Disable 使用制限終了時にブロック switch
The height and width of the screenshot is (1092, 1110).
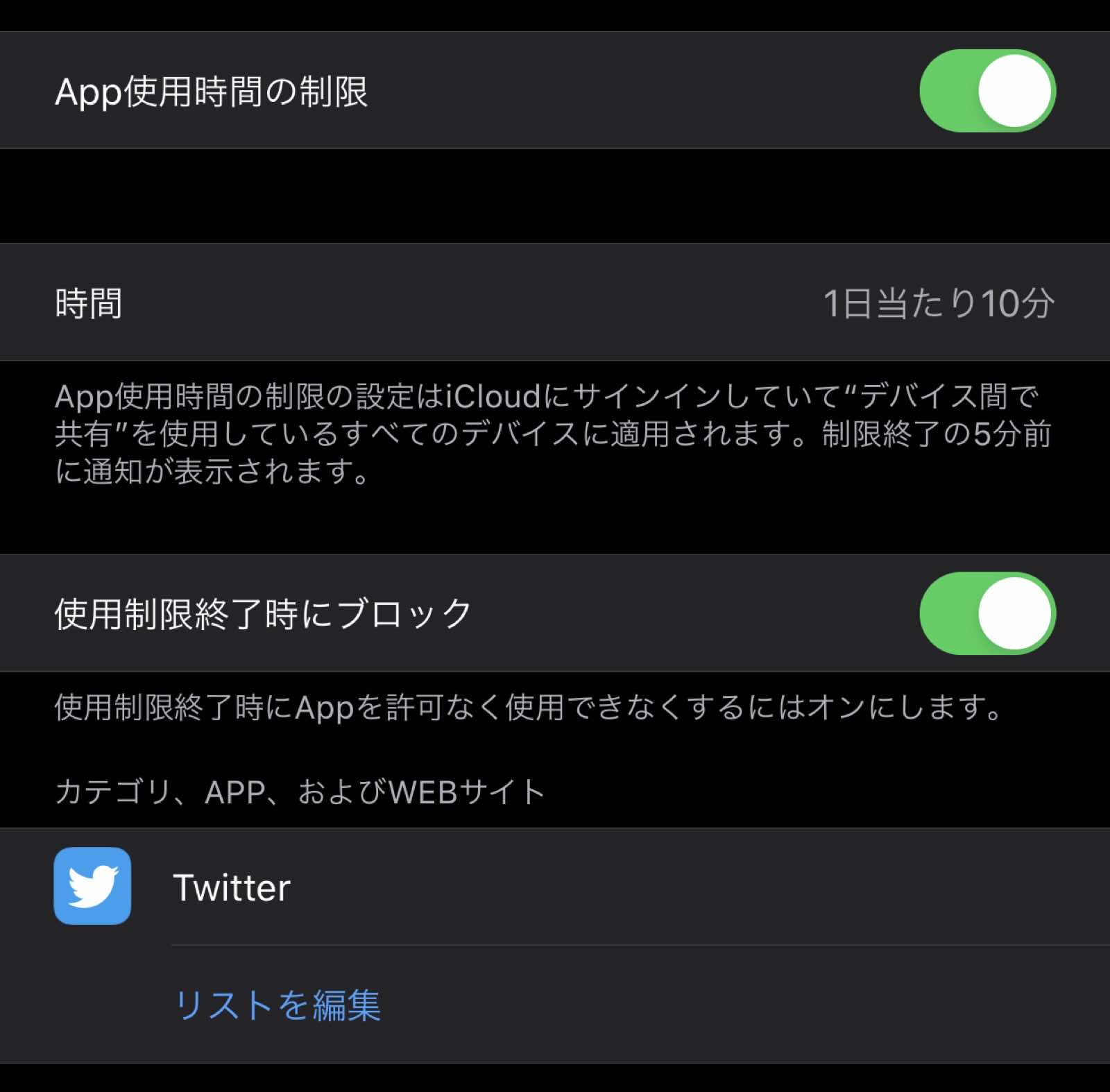click(x=987, y=613)
